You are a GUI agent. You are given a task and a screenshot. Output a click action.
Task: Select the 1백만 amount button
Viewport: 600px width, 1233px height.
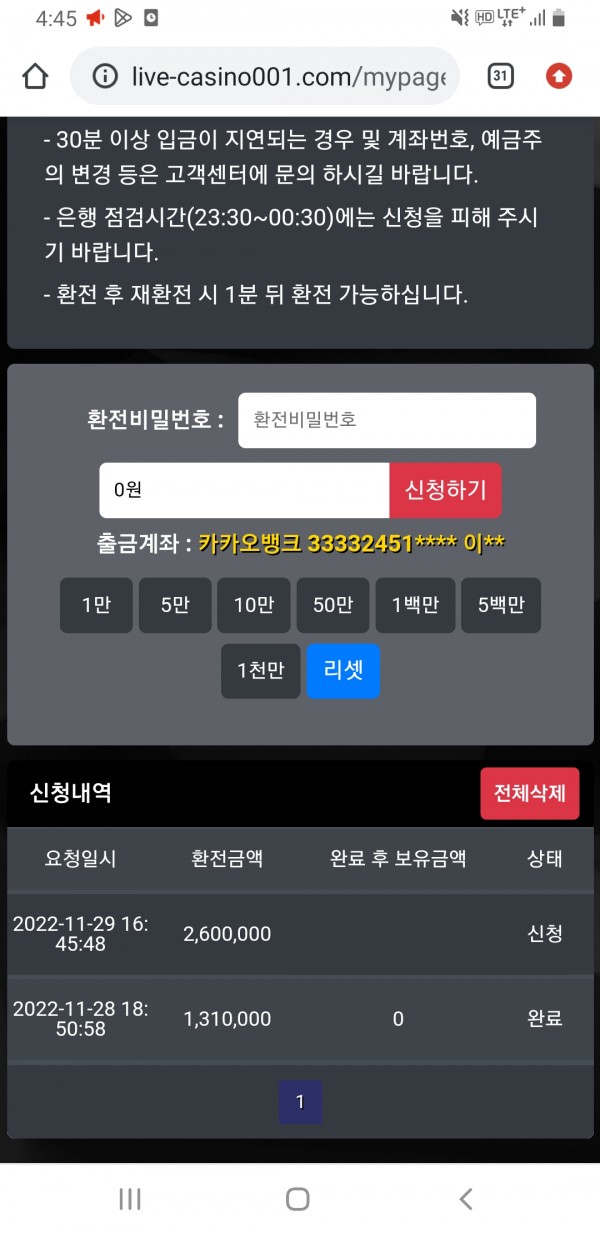tap(415, 605)
